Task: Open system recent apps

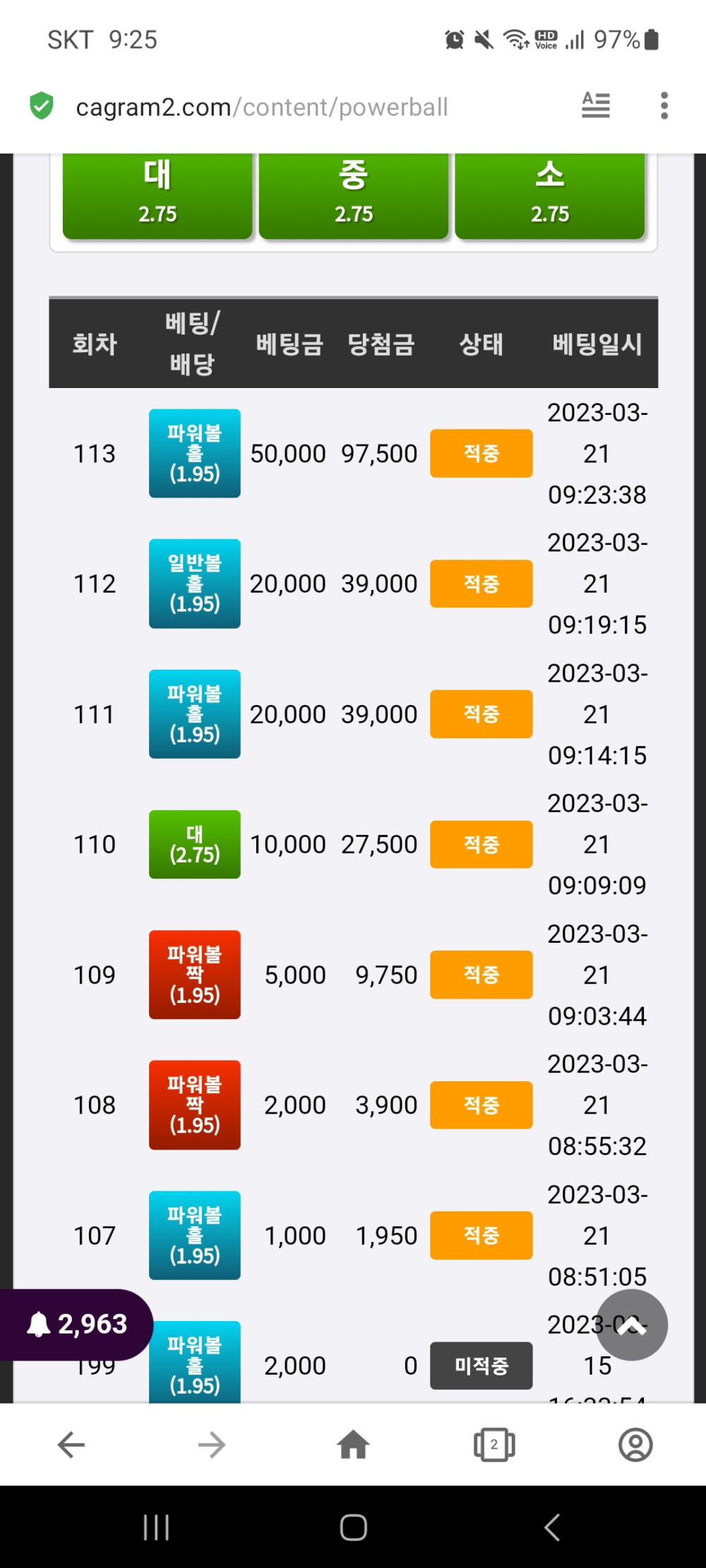Action: tap(156, 1527)
